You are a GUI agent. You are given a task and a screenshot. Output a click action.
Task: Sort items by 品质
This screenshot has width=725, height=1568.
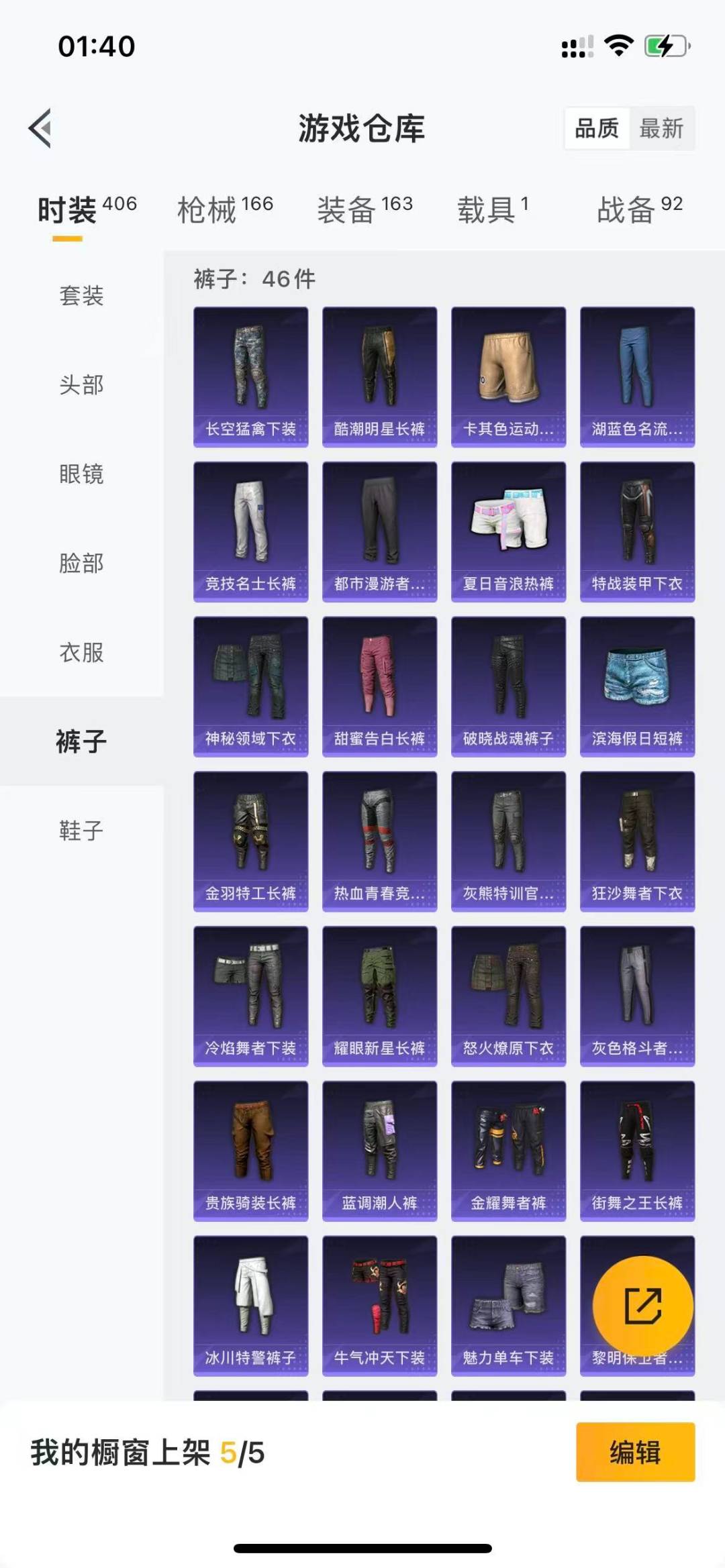coord(597,128)
